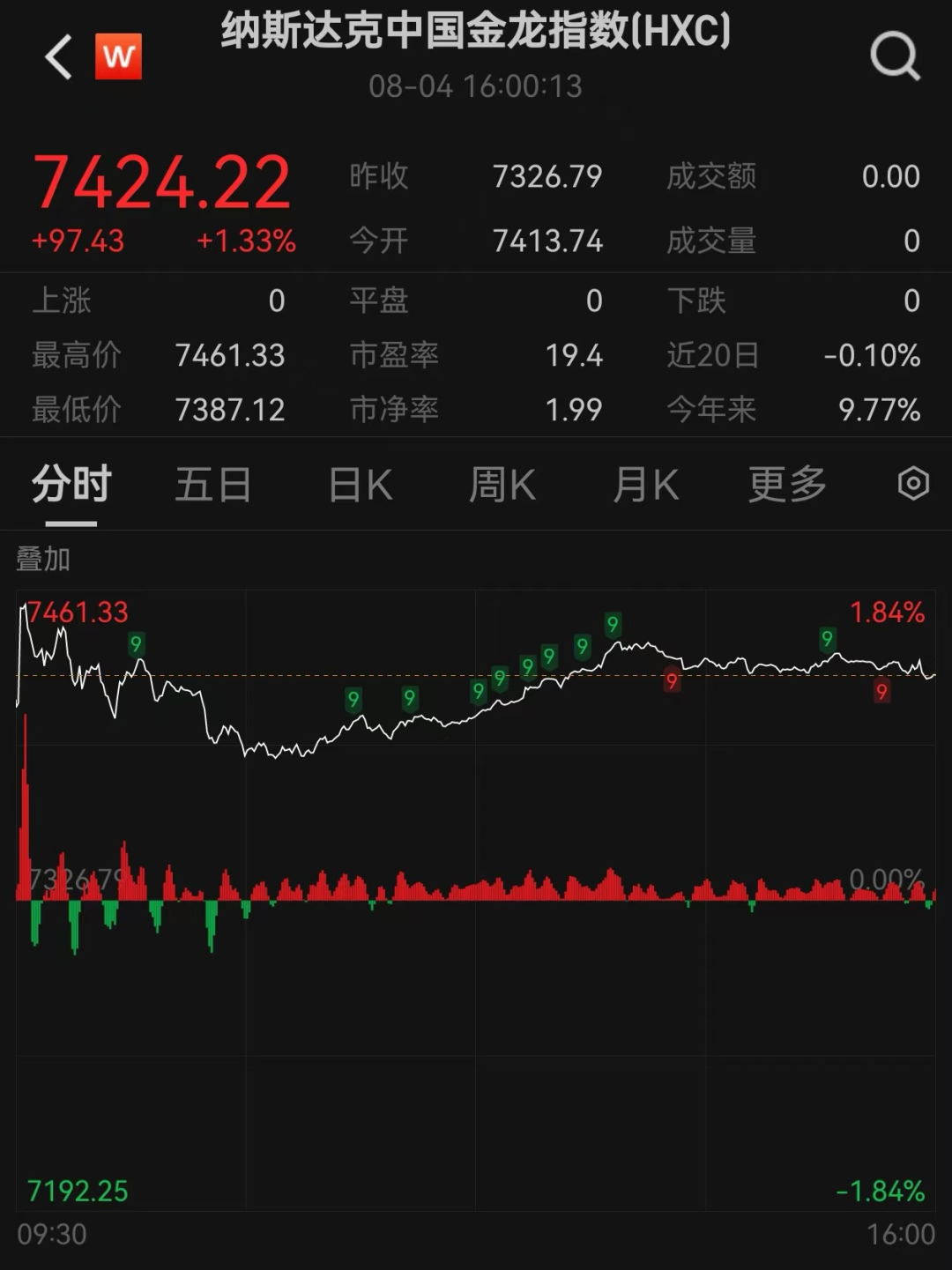952x1270 pixels.
Task: Switch to the 五日 chart tab
Action: pos(213,485)
